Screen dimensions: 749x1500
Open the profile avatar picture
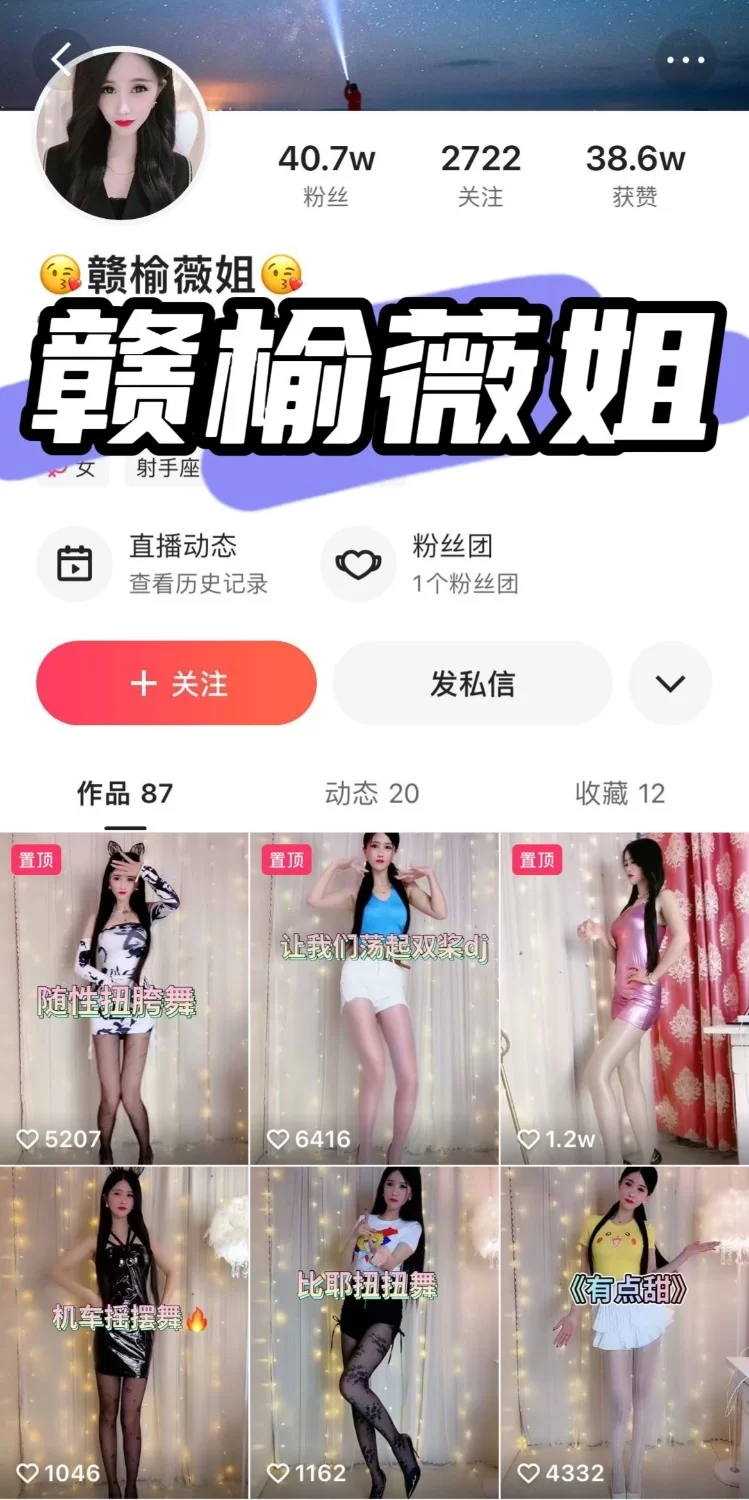pos(120,135)
